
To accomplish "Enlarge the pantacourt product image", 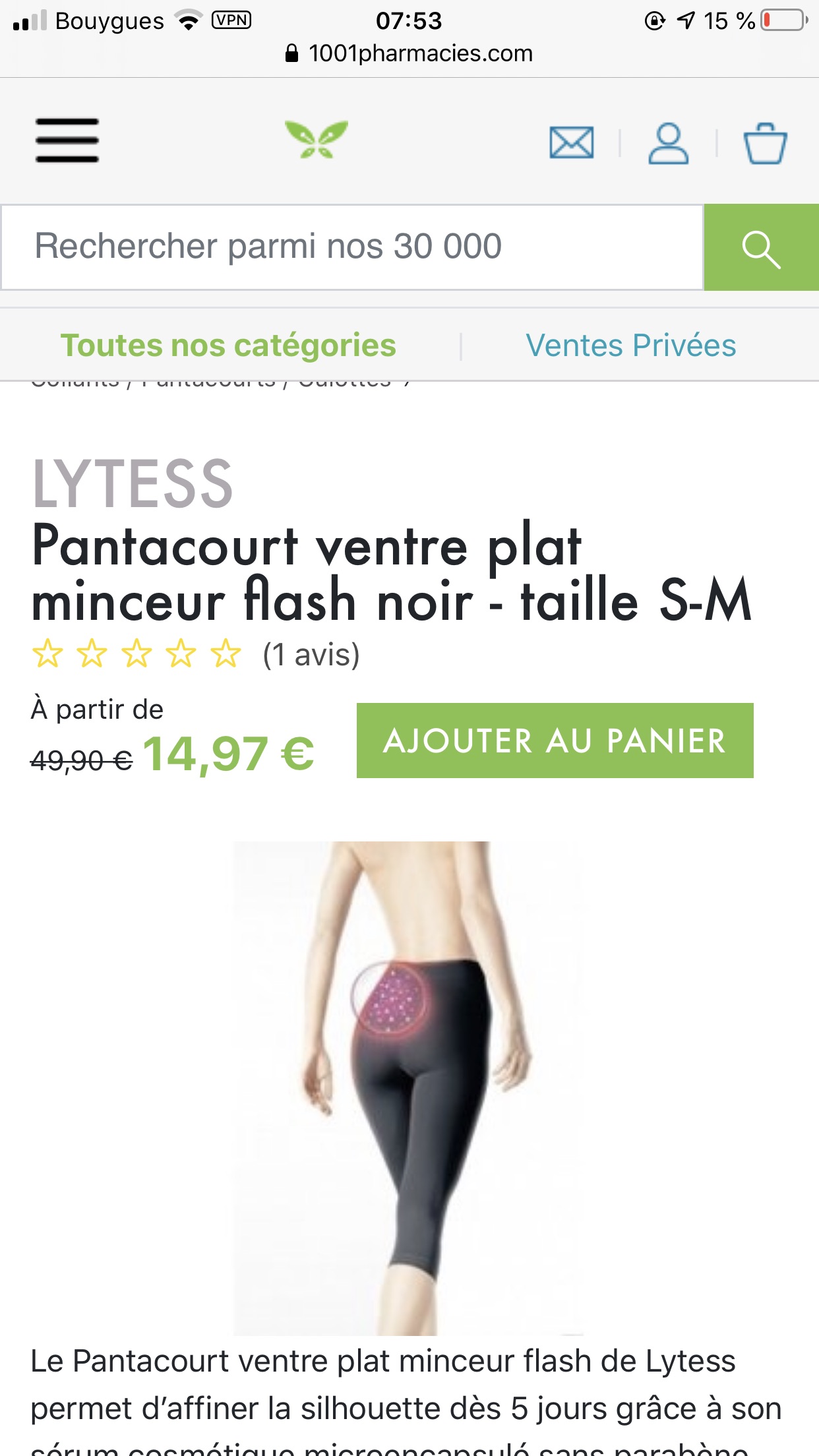I will point(409,1088).
